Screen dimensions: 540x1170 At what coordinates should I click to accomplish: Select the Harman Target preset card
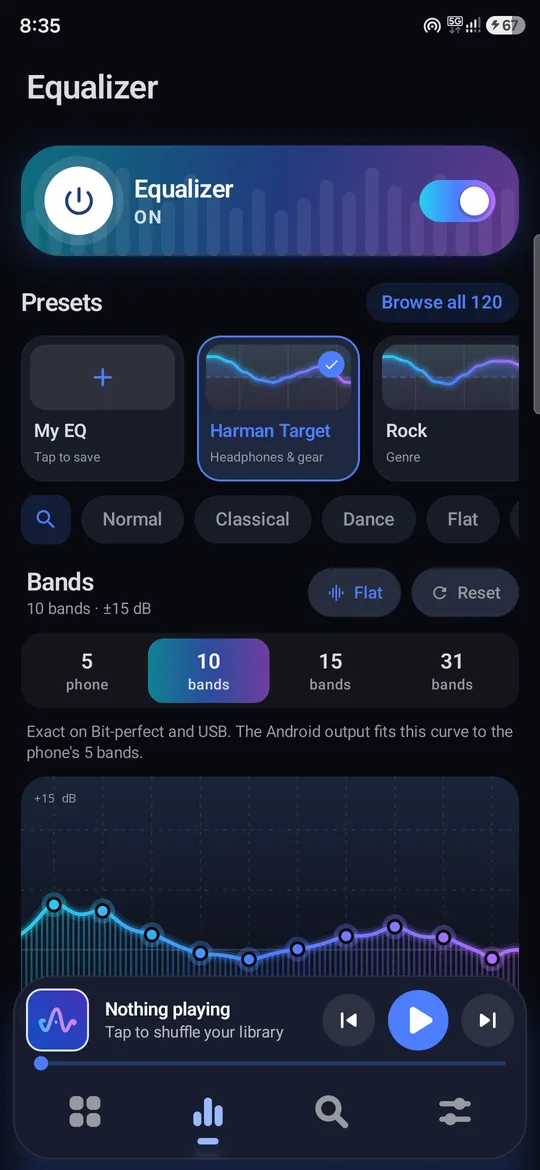(x=278, y=408)
